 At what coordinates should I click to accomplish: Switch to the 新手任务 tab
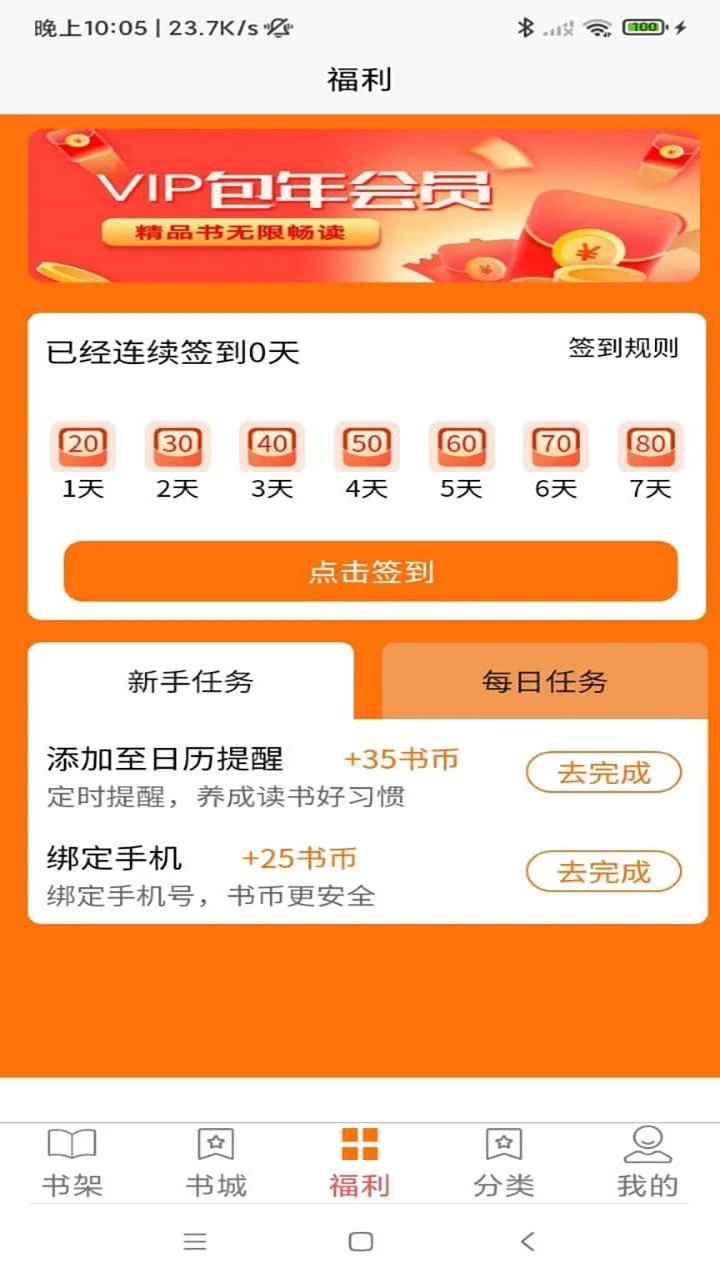click(x=190, y=682)
